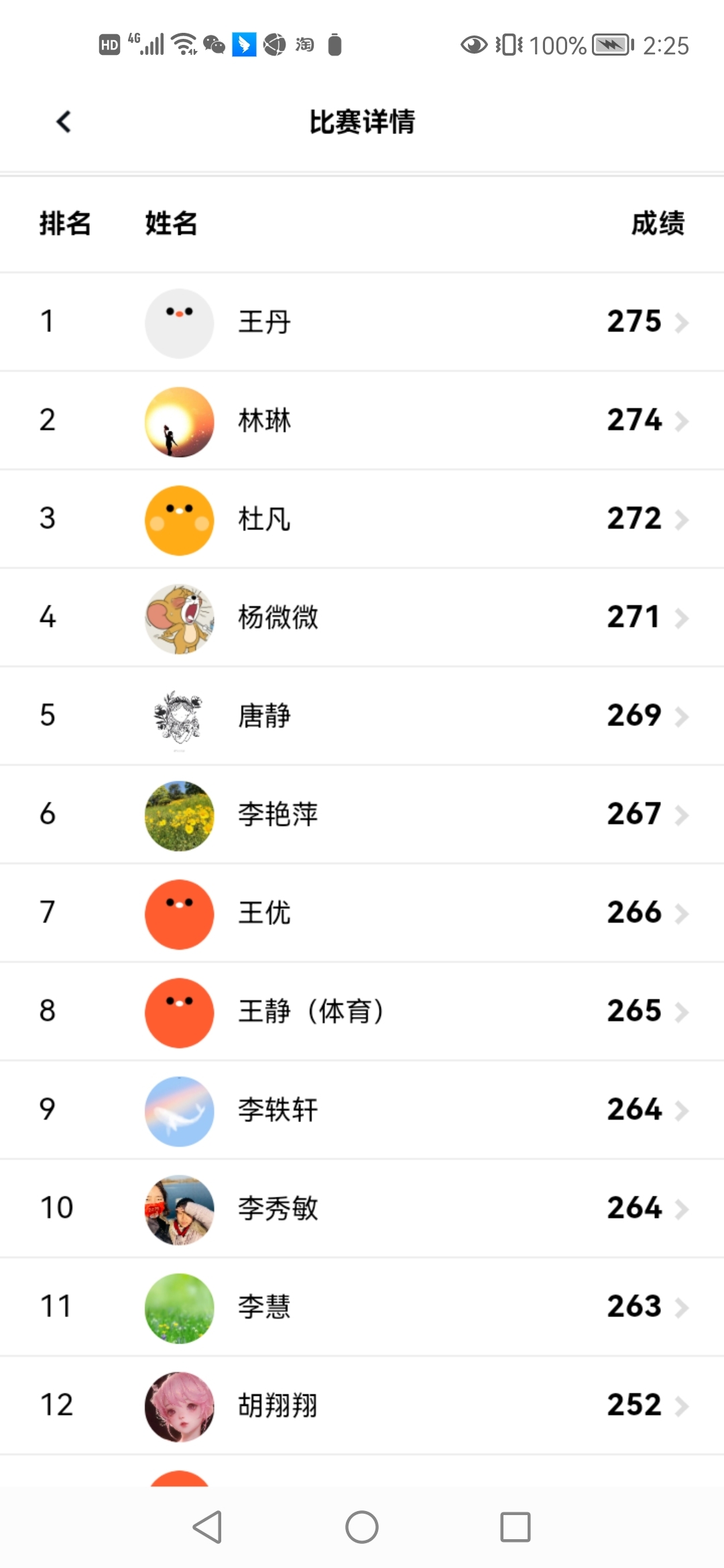Select 胡翔翔's score row

click(362, 1405)
